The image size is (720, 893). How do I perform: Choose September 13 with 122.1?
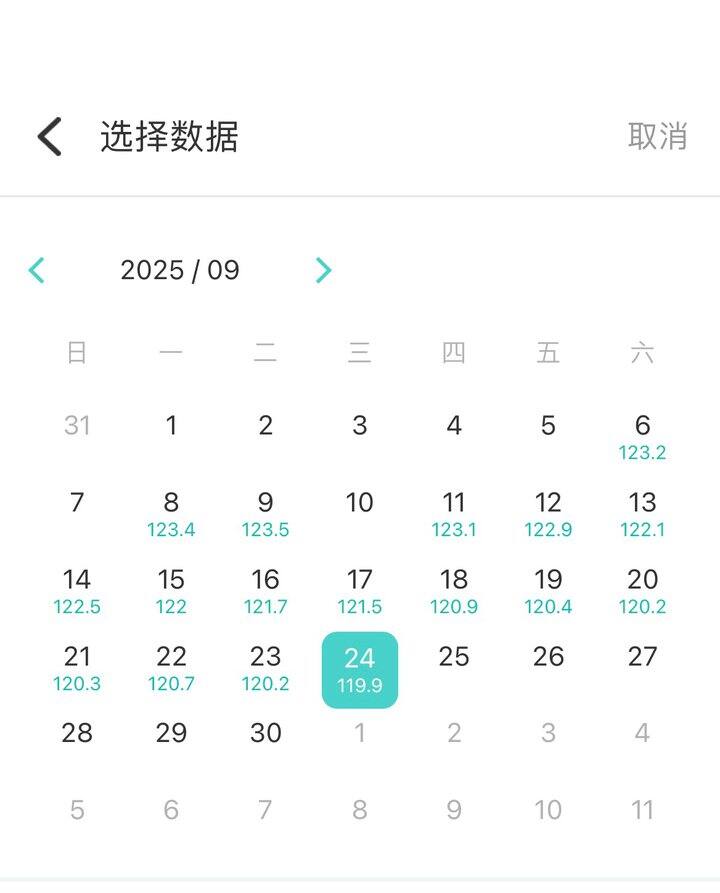[x=642, y=513]
